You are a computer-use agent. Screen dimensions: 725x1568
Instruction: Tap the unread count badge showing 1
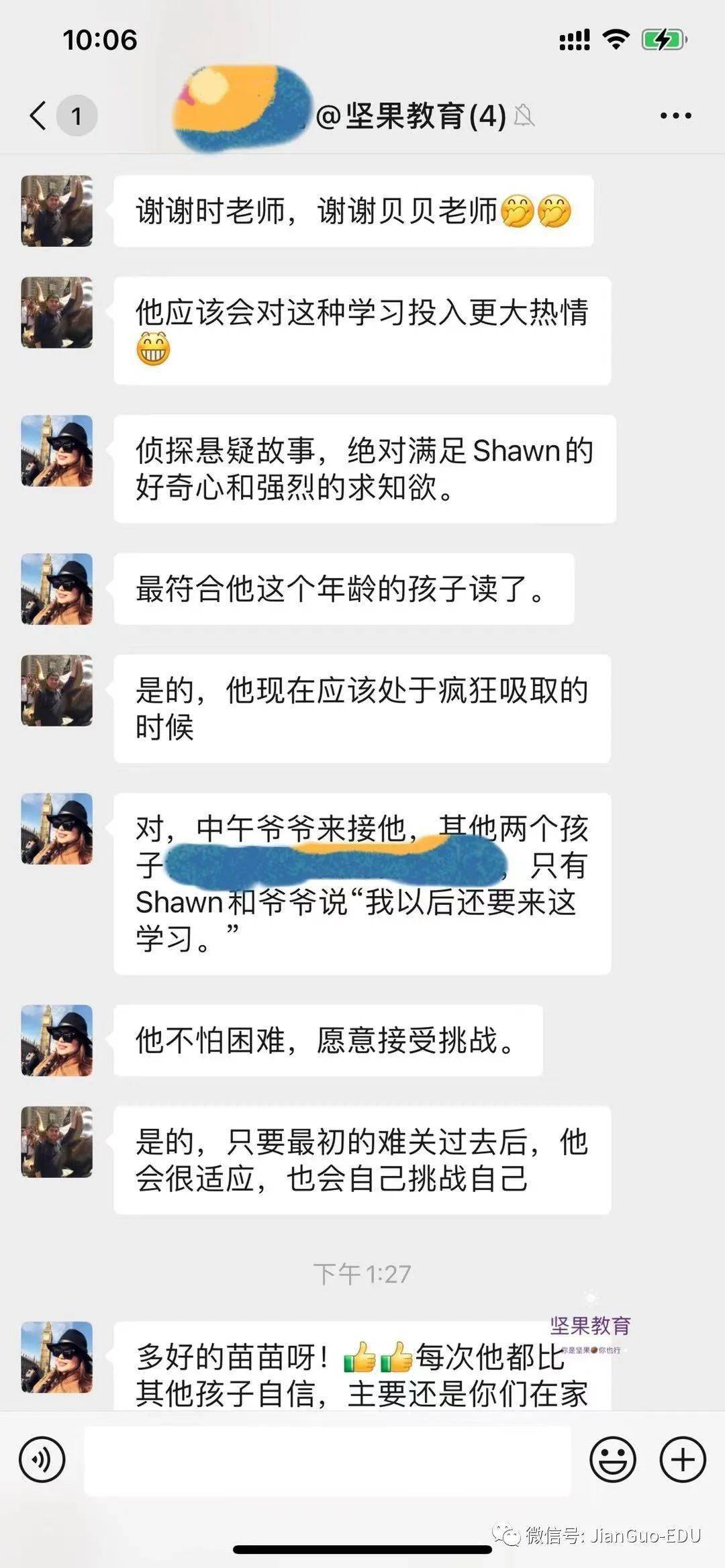click(75, 114)
